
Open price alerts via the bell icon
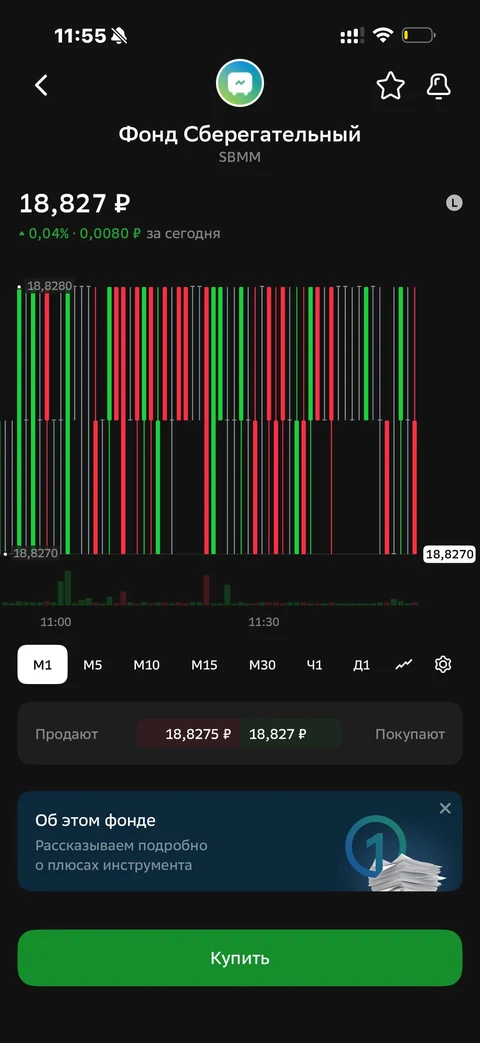click(x=438, y=86)
